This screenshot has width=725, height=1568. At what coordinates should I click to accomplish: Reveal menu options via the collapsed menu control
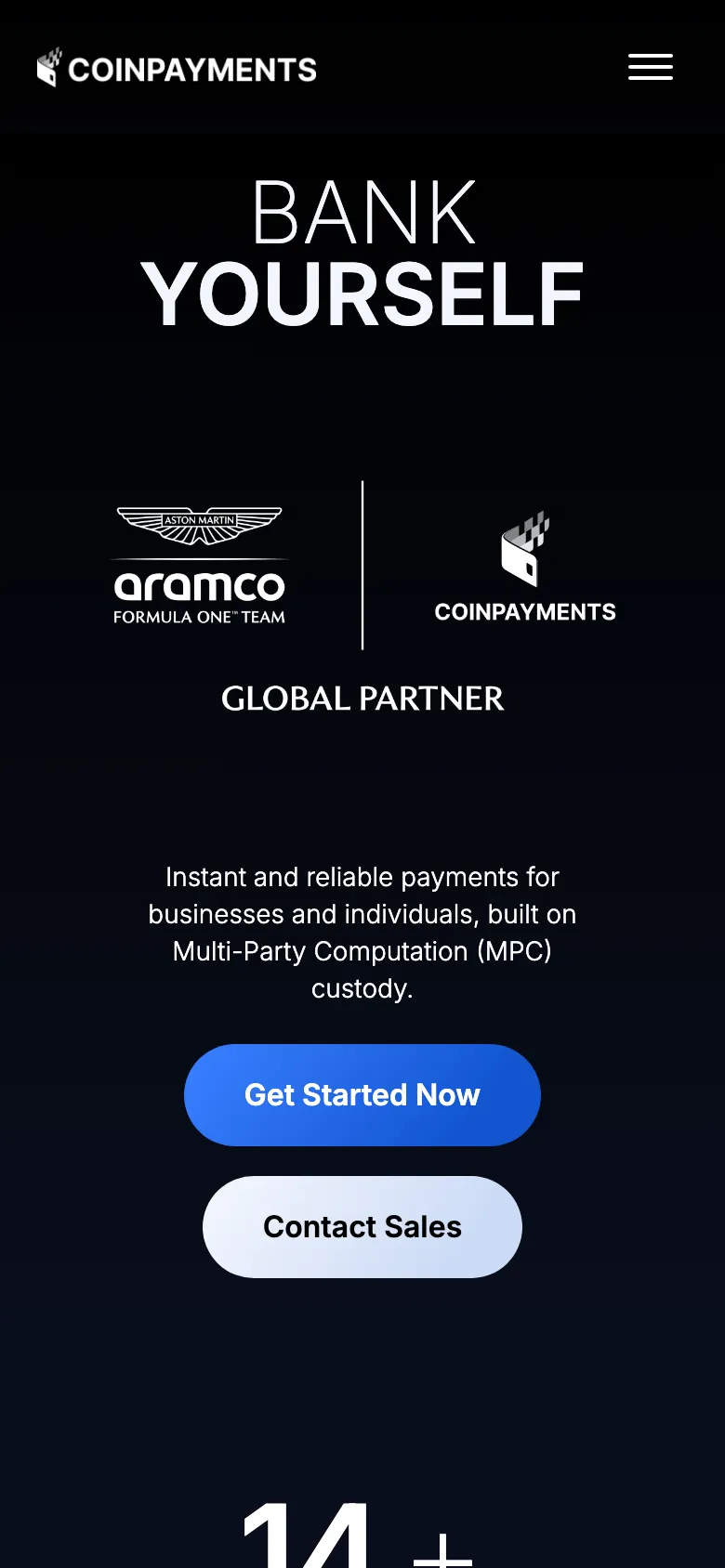pos(650,67)
